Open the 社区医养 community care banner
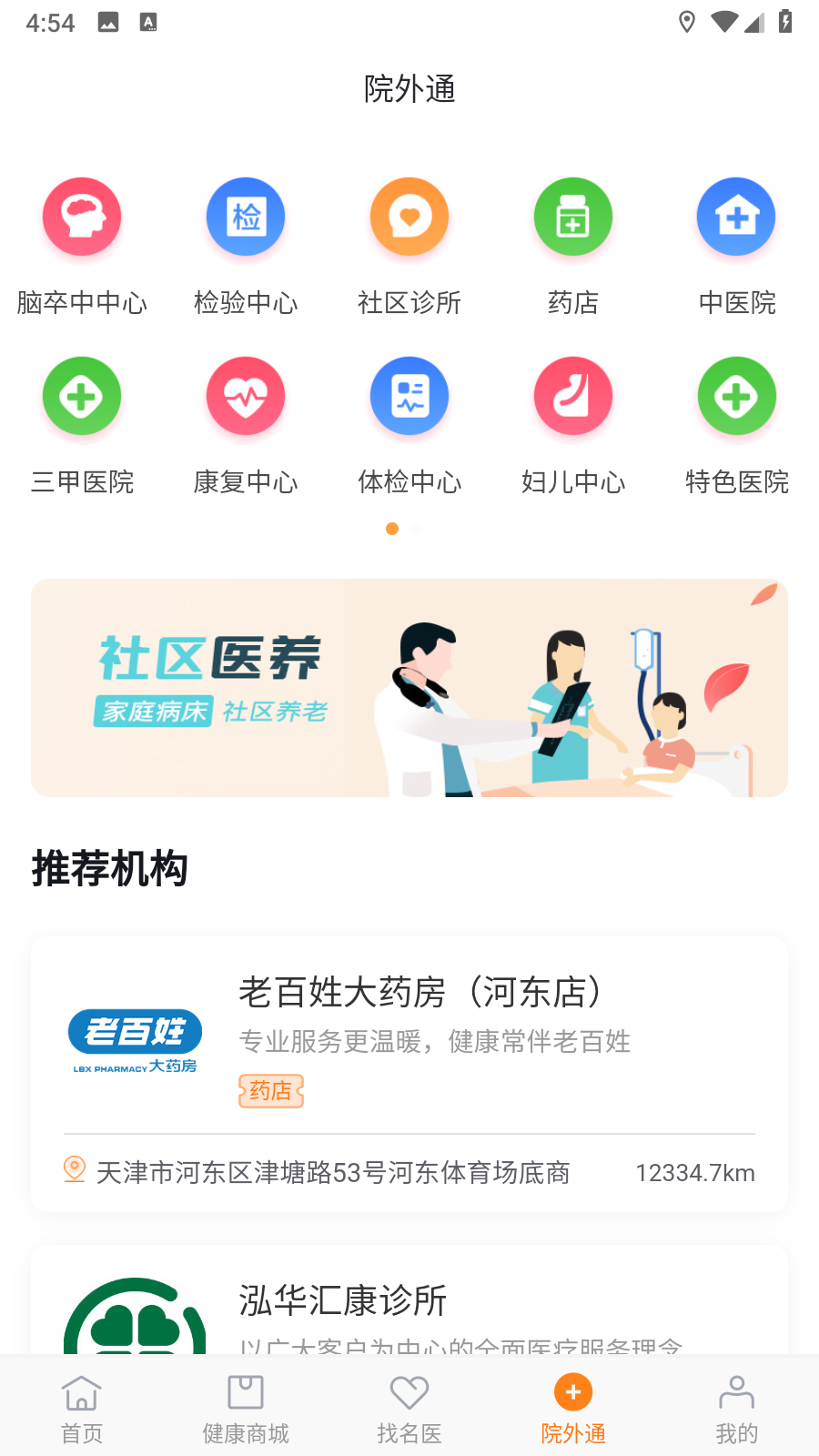The image size is (819, 1456). (x=409, y=687)
